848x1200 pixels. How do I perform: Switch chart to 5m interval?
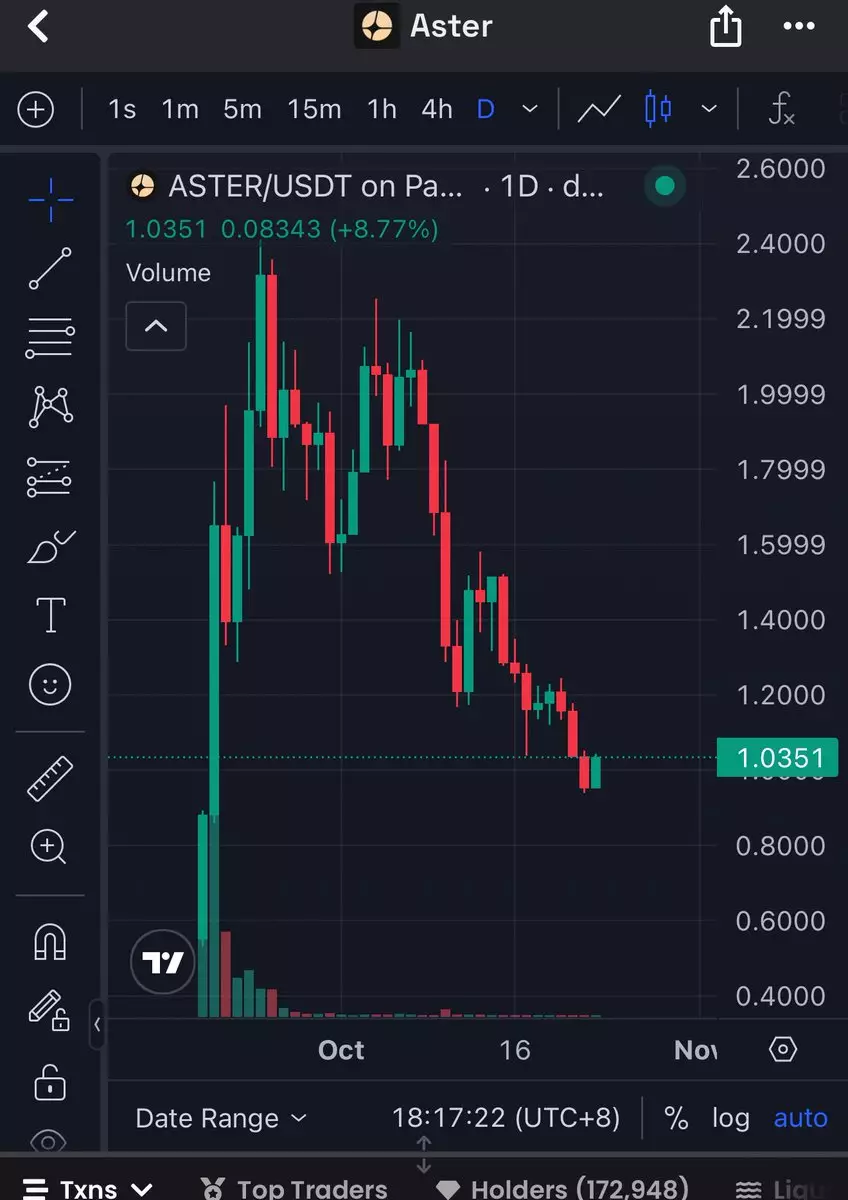click(242, 109)
